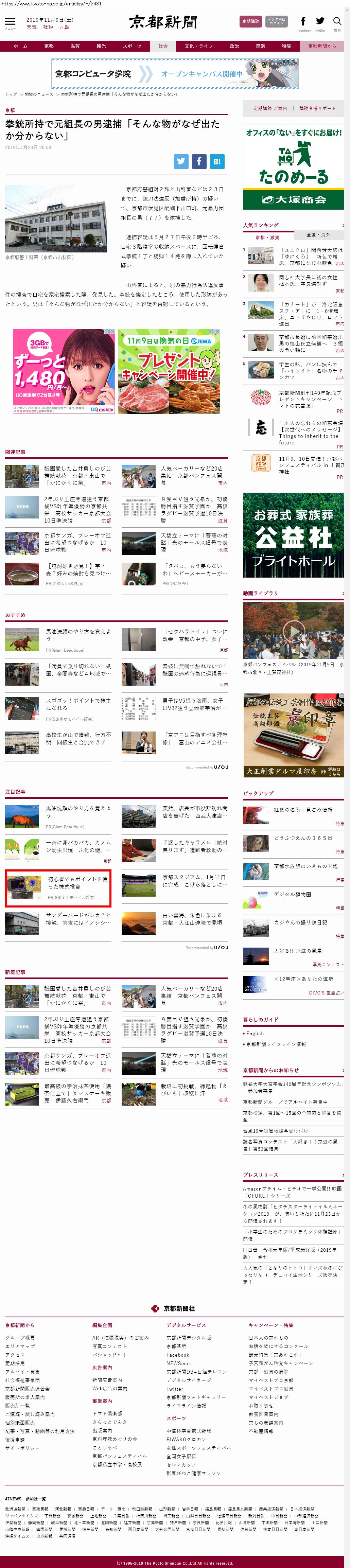Image resolution: width=350 pixels, height=1568 pixels.
Task: Play the 京都パンフェスティバル live video
Action: click(293, 631)
